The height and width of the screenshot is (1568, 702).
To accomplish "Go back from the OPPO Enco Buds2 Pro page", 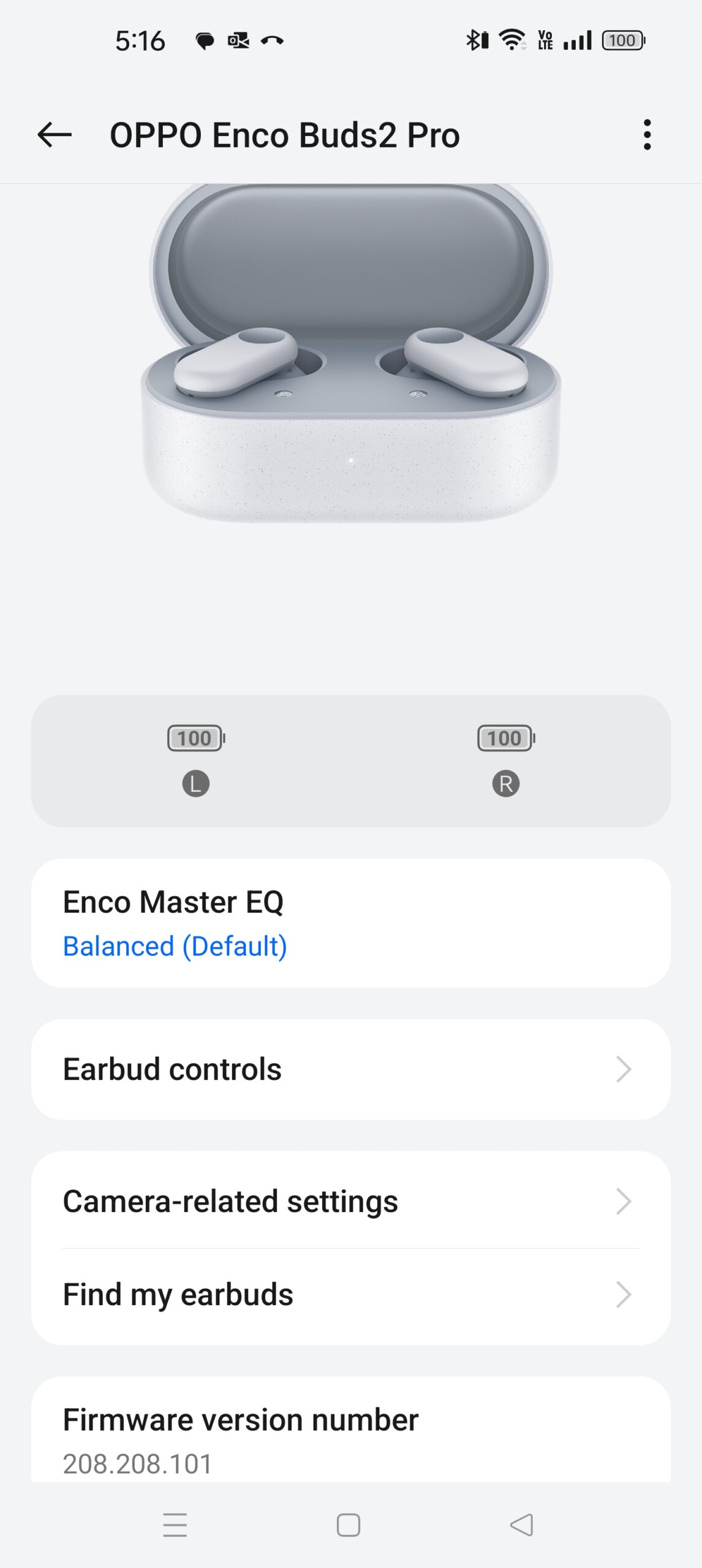I will coord(55,135).
